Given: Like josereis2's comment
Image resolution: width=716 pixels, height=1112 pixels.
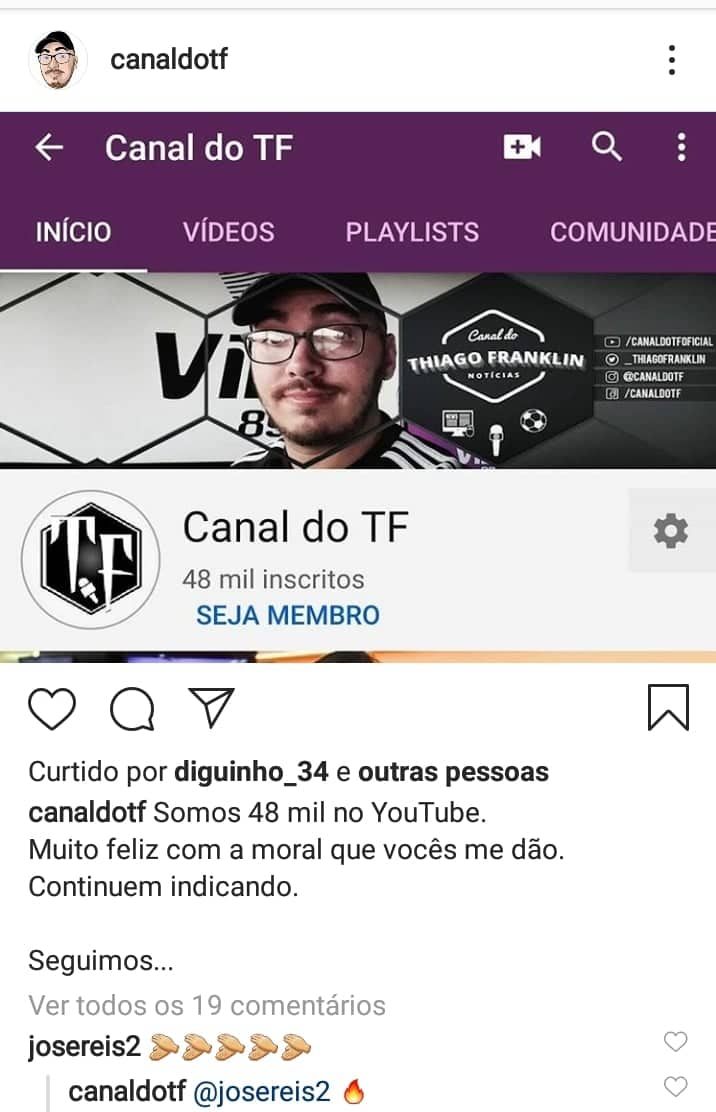Looking at the screenshot, I should pyautogui.click(x=676, y=1042).
